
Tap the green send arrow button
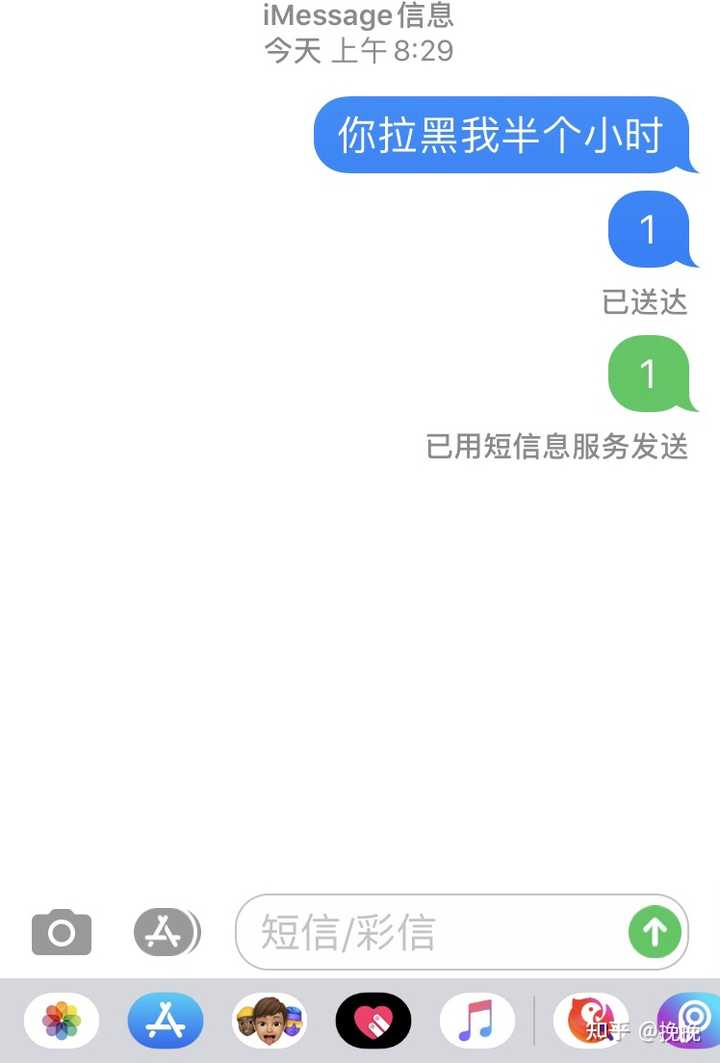click(654, 931)
